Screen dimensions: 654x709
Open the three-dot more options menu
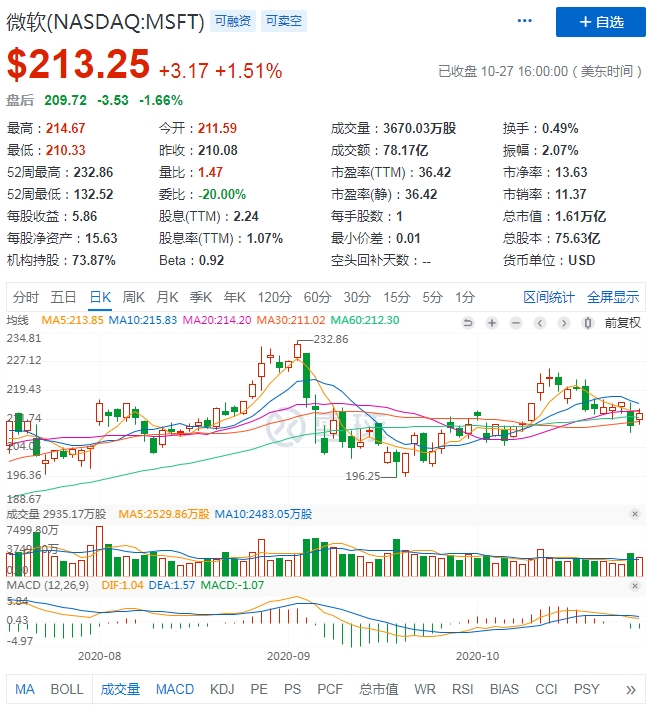(525, 21)
